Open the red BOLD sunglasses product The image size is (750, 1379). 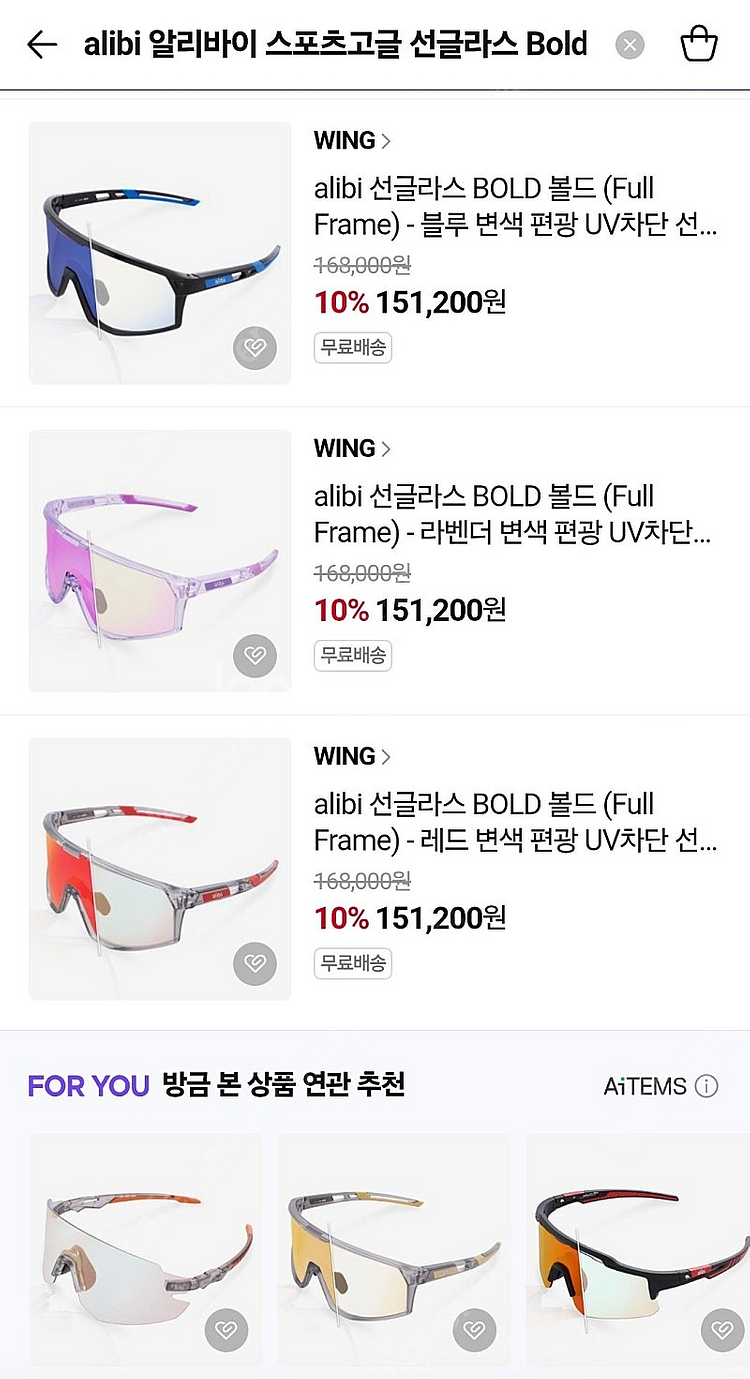[515, 822]
